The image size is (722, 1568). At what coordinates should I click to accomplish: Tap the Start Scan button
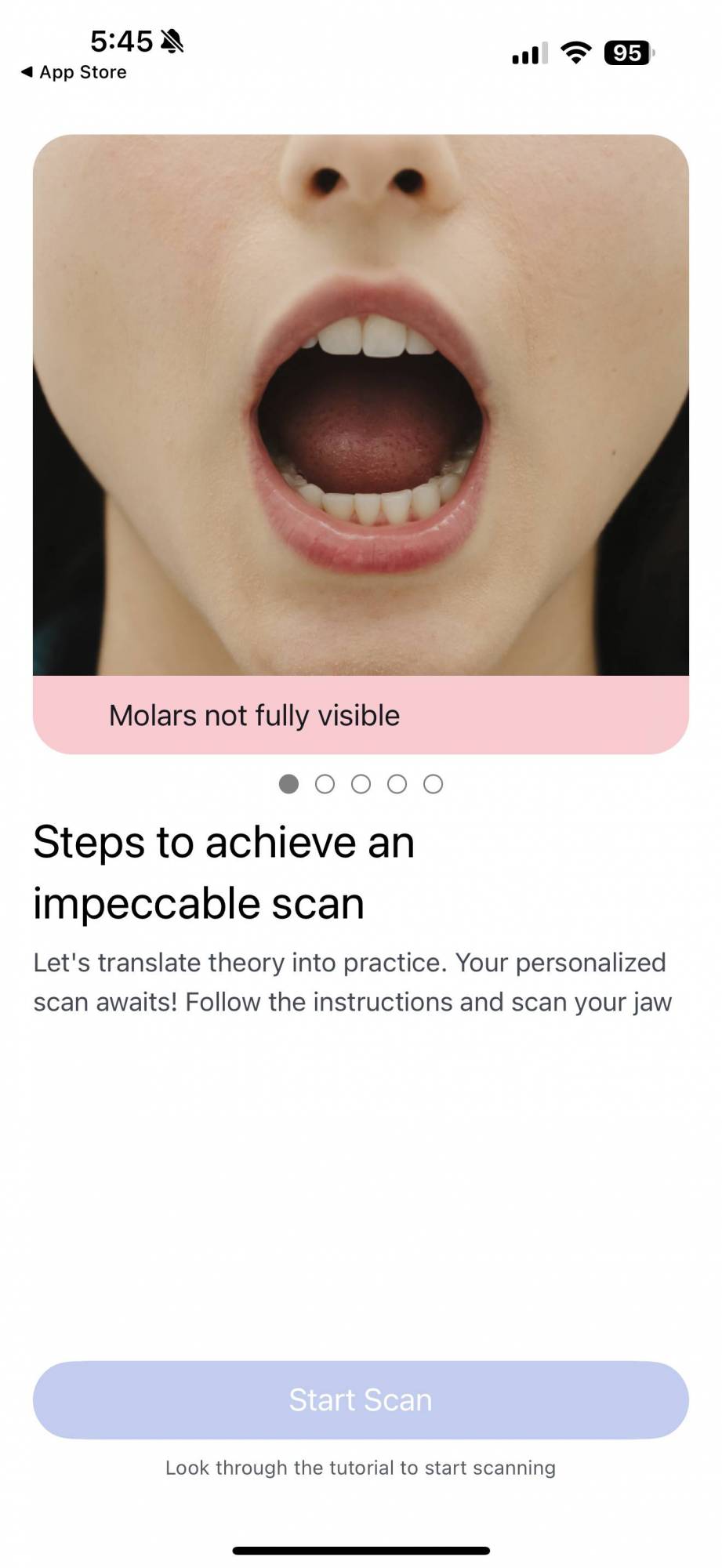(x=361, y=1399)
